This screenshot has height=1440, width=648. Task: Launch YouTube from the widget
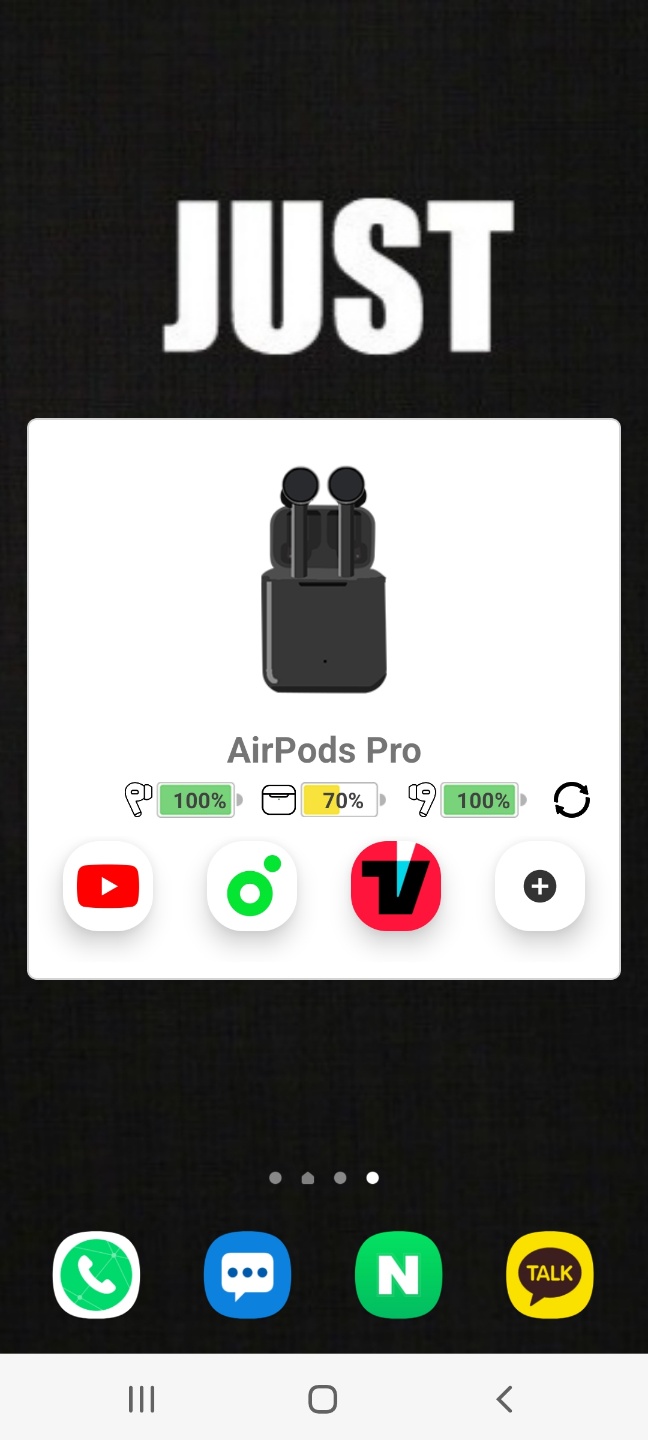point(108,886)
